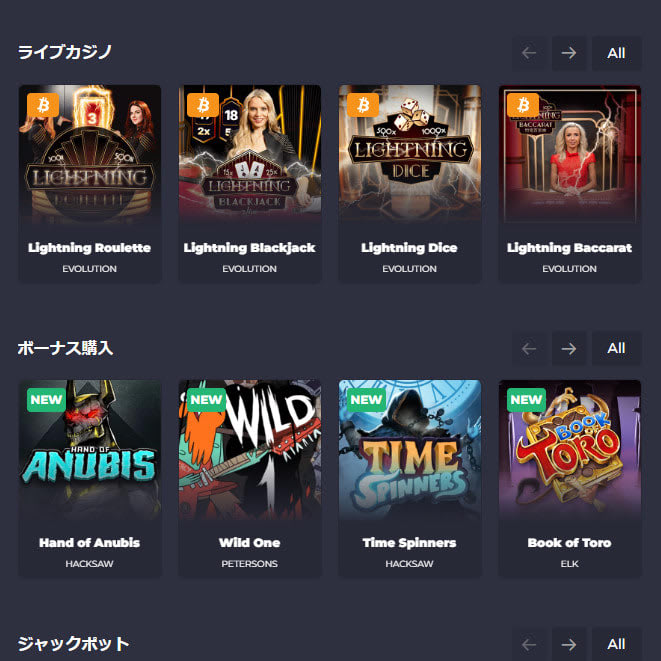661x661 pixels.
Task: Go to previous ジャックポット games
Action: (530, 644)
